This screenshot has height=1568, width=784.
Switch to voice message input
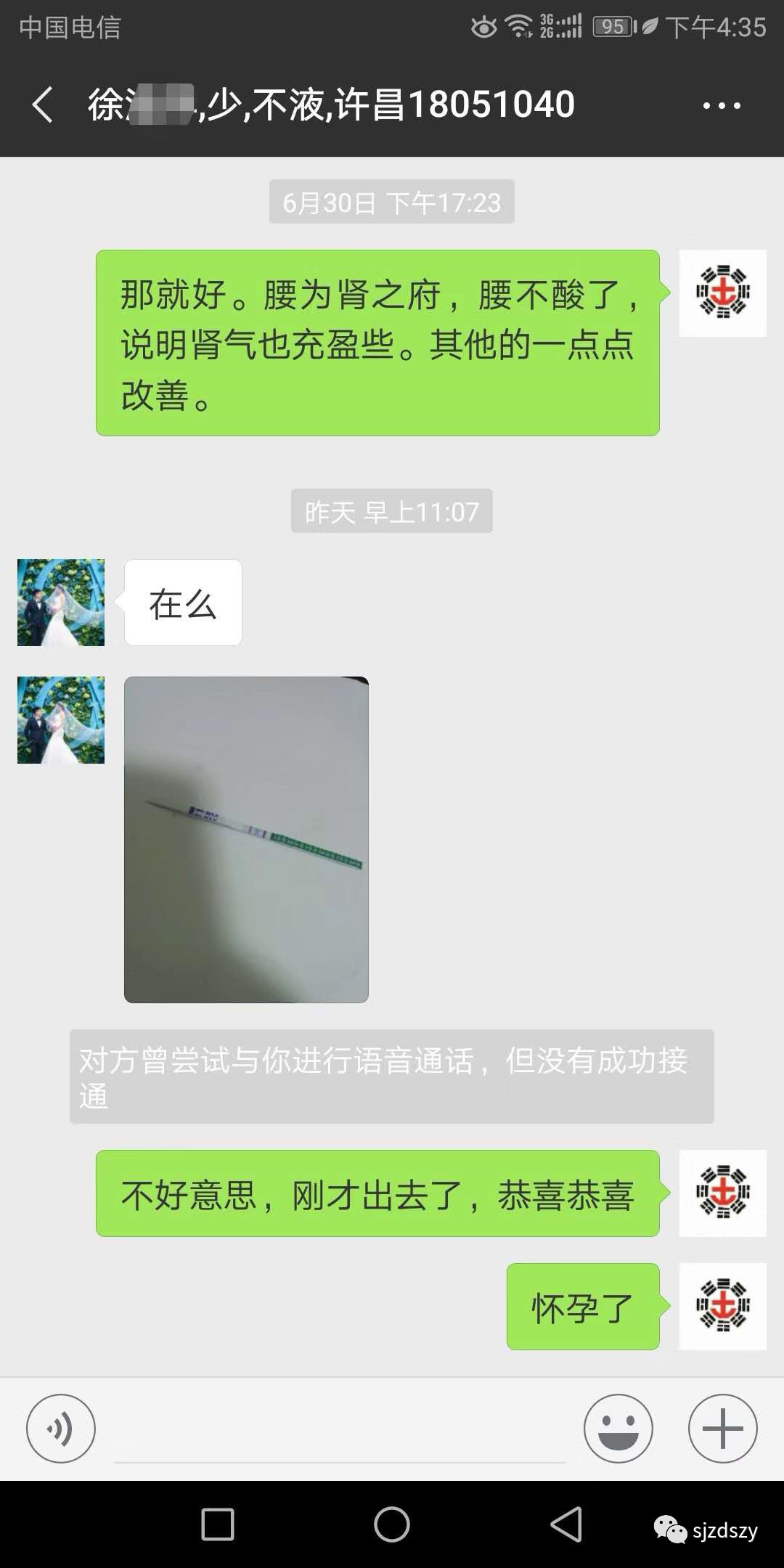click(x=61, y=1429)
